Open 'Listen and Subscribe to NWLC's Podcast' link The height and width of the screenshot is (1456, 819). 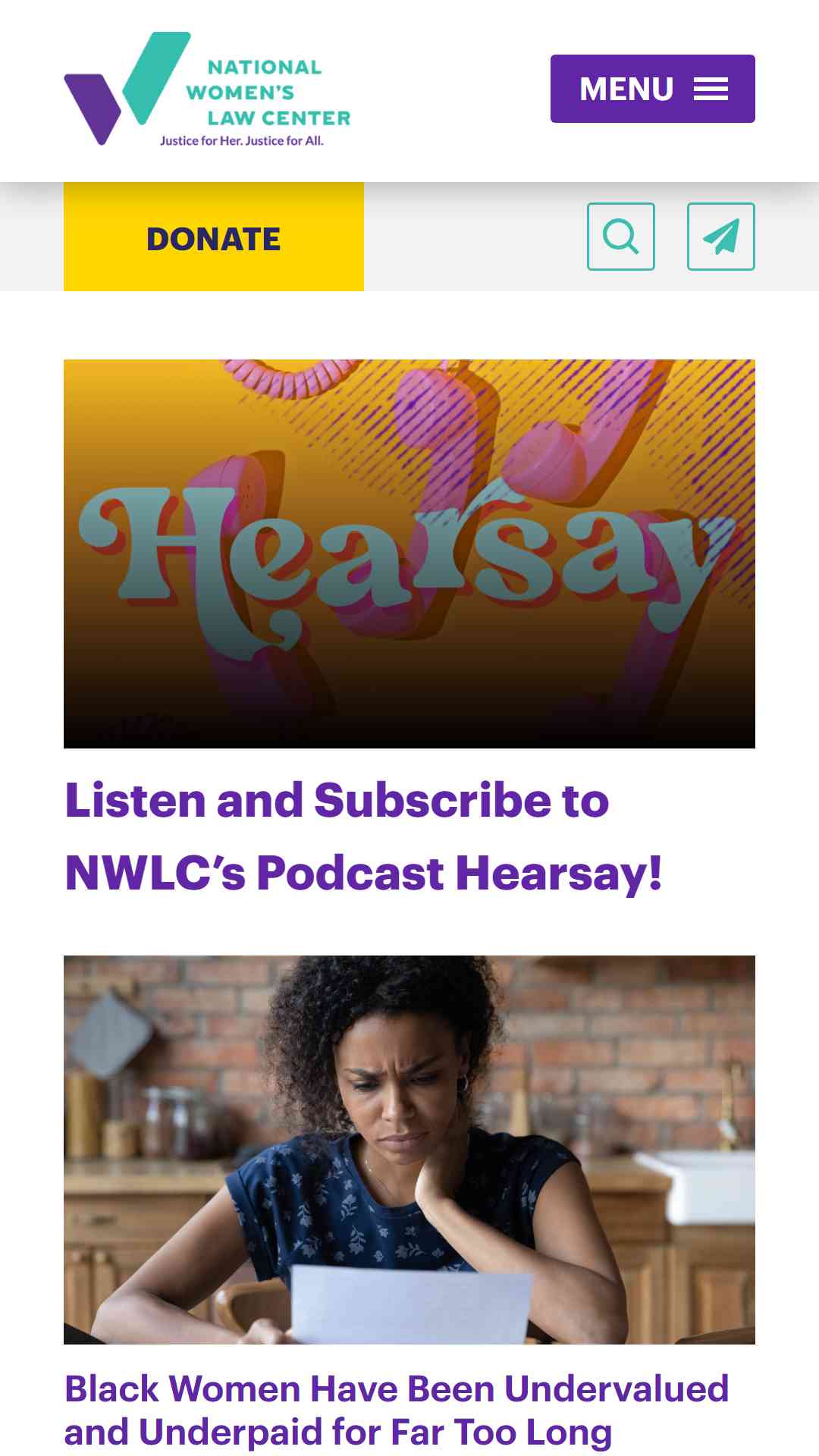coord(364,836)
